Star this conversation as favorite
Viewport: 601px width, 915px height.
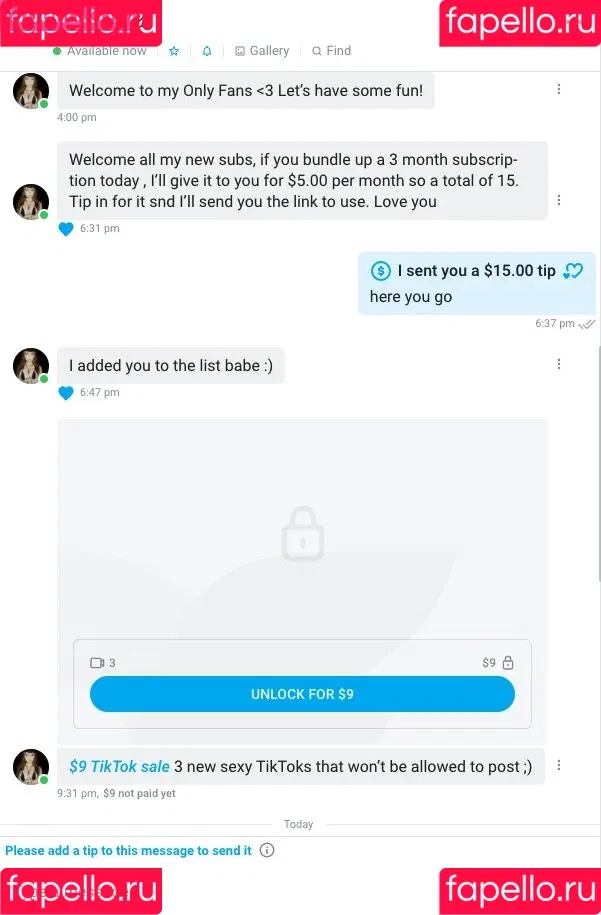[174, 51]
